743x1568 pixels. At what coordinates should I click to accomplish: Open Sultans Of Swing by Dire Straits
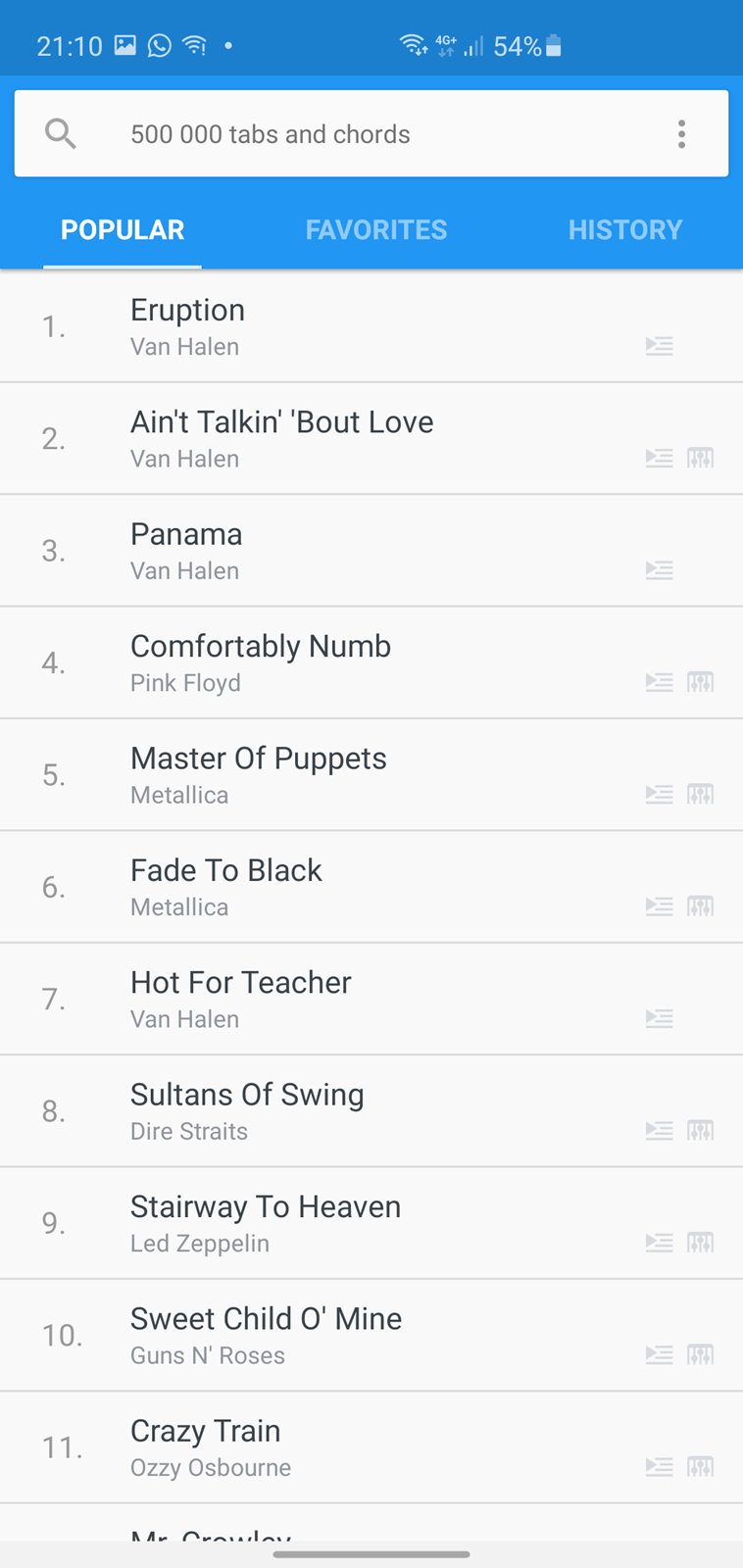click(371, 1110)
